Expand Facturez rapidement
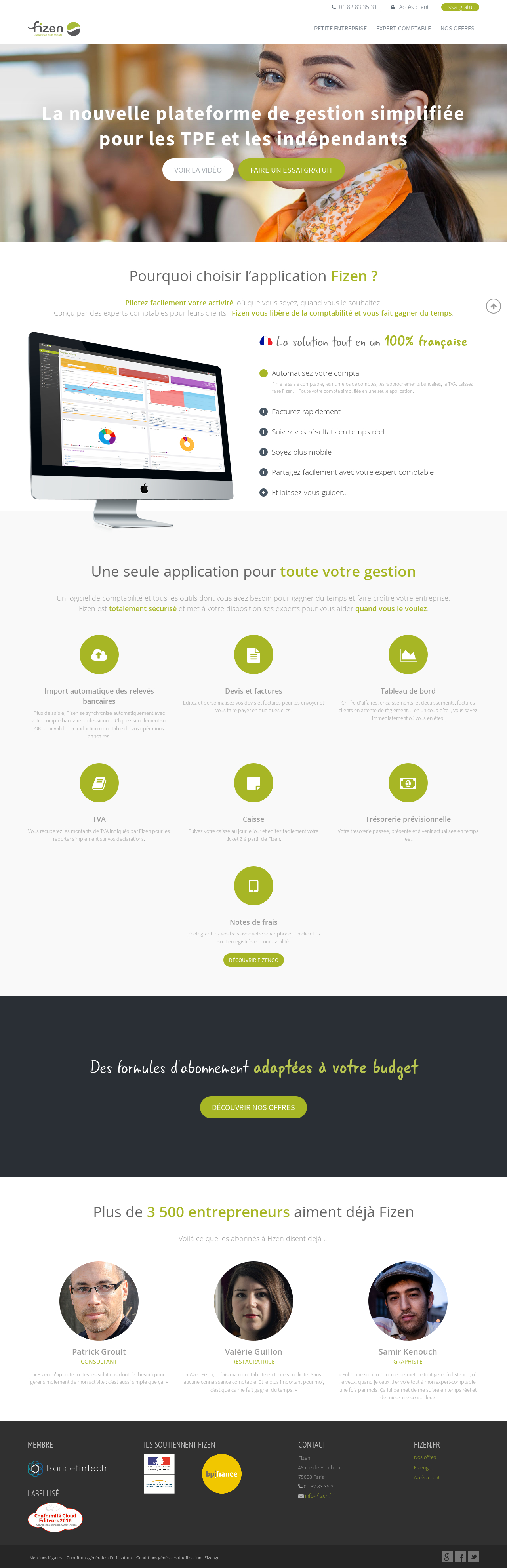The height and width of the screenshot is (1568, 507). 263,412
